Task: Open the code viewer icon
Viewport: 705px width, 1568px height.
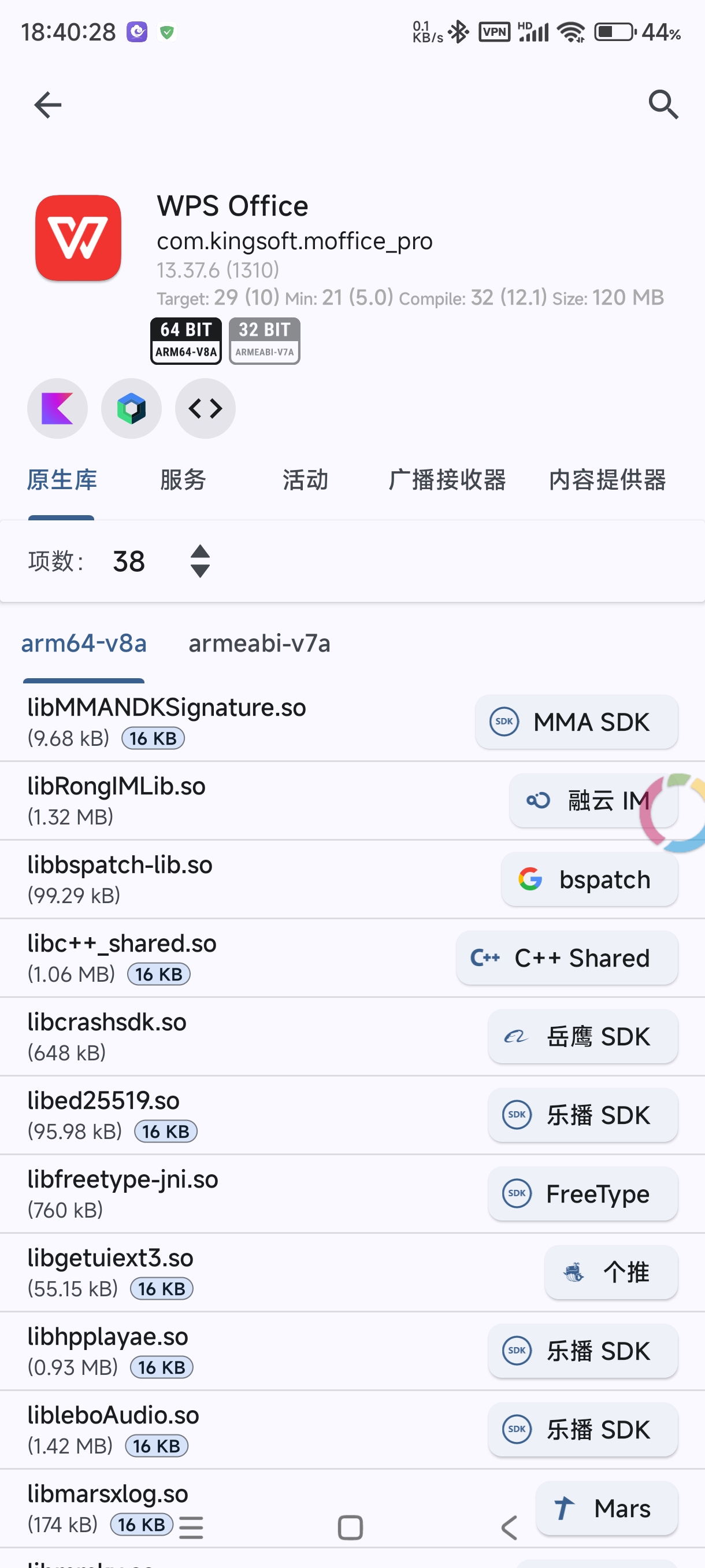Action: pos(205,408)
